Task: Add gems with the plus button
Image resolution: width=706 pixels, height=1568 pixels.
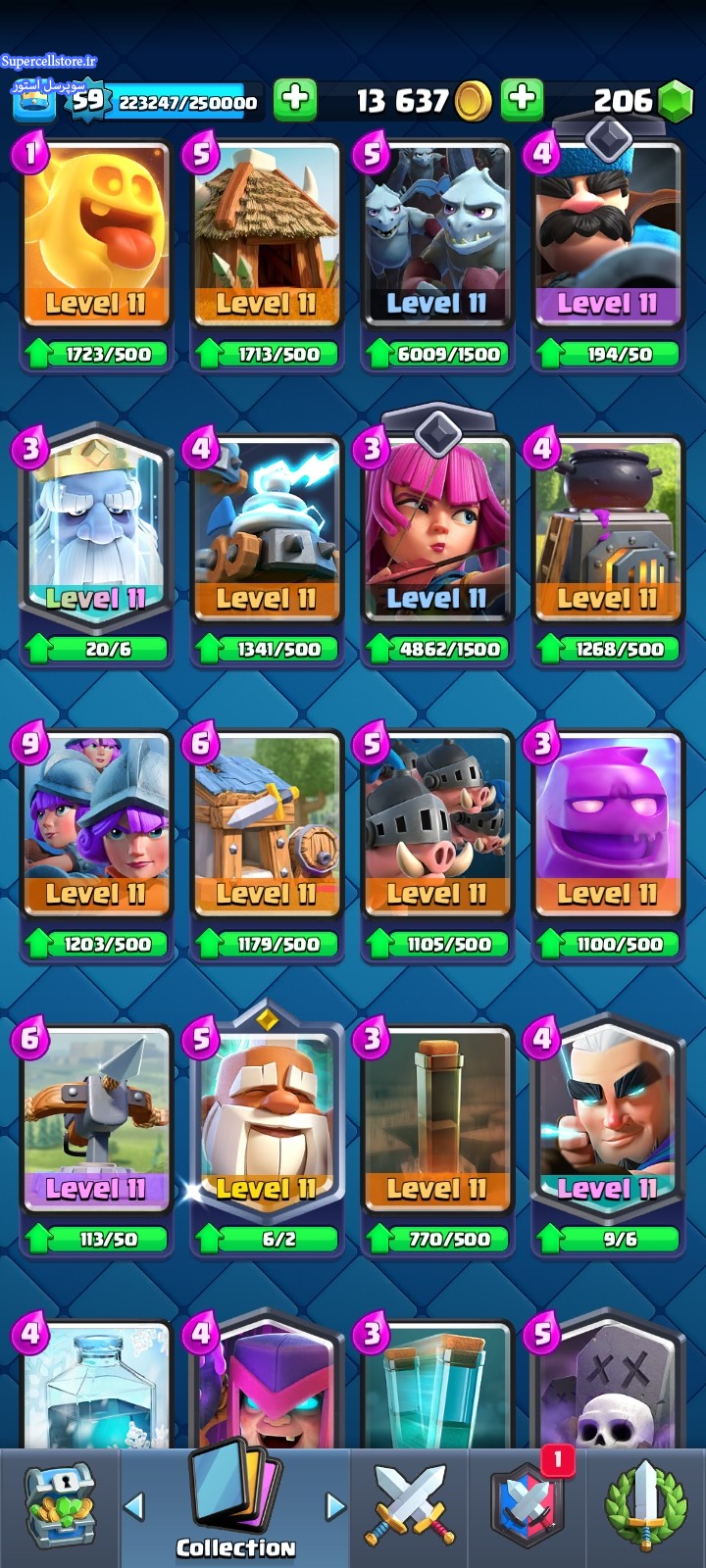Action: [522, 99]
